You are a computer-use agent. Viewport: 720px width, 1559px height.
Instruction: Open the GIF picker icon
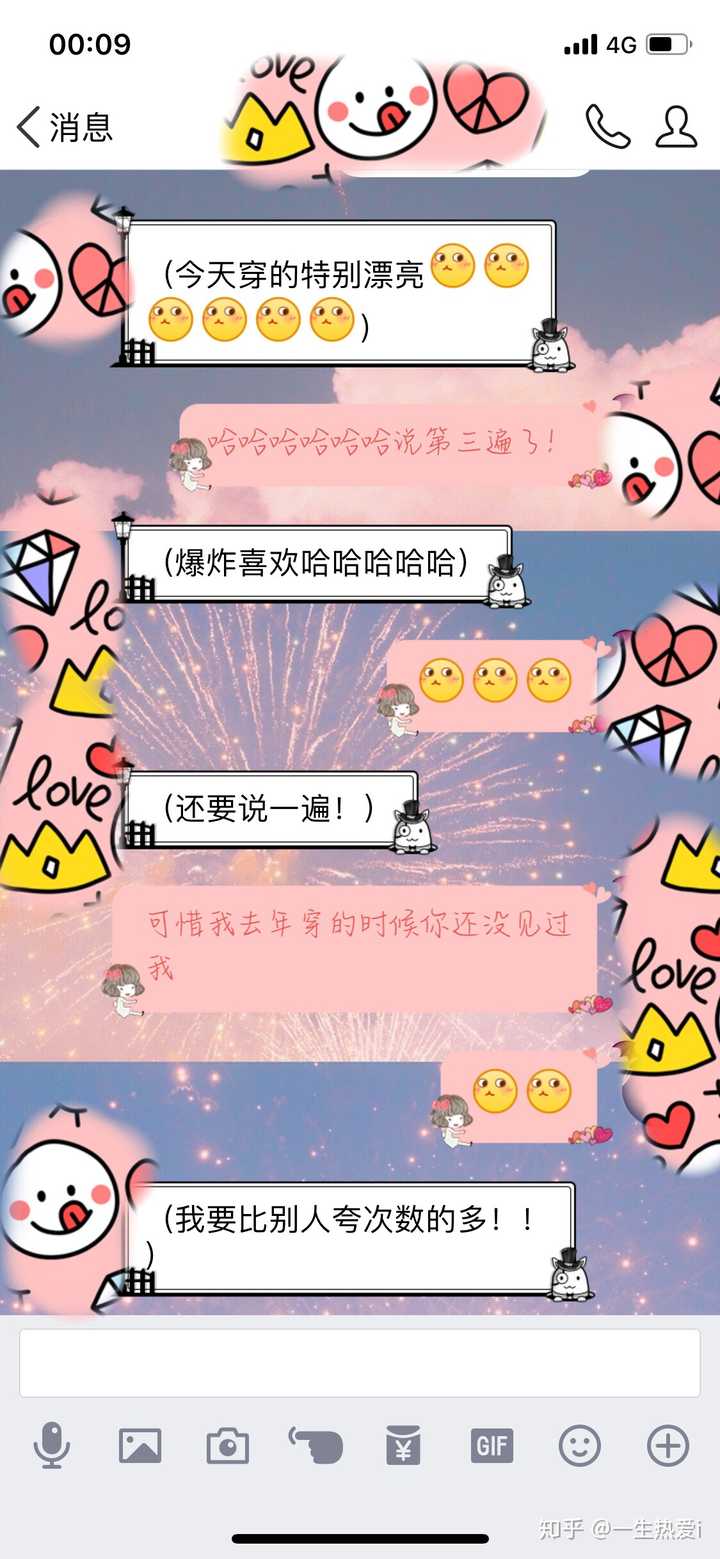[489, 1444]
